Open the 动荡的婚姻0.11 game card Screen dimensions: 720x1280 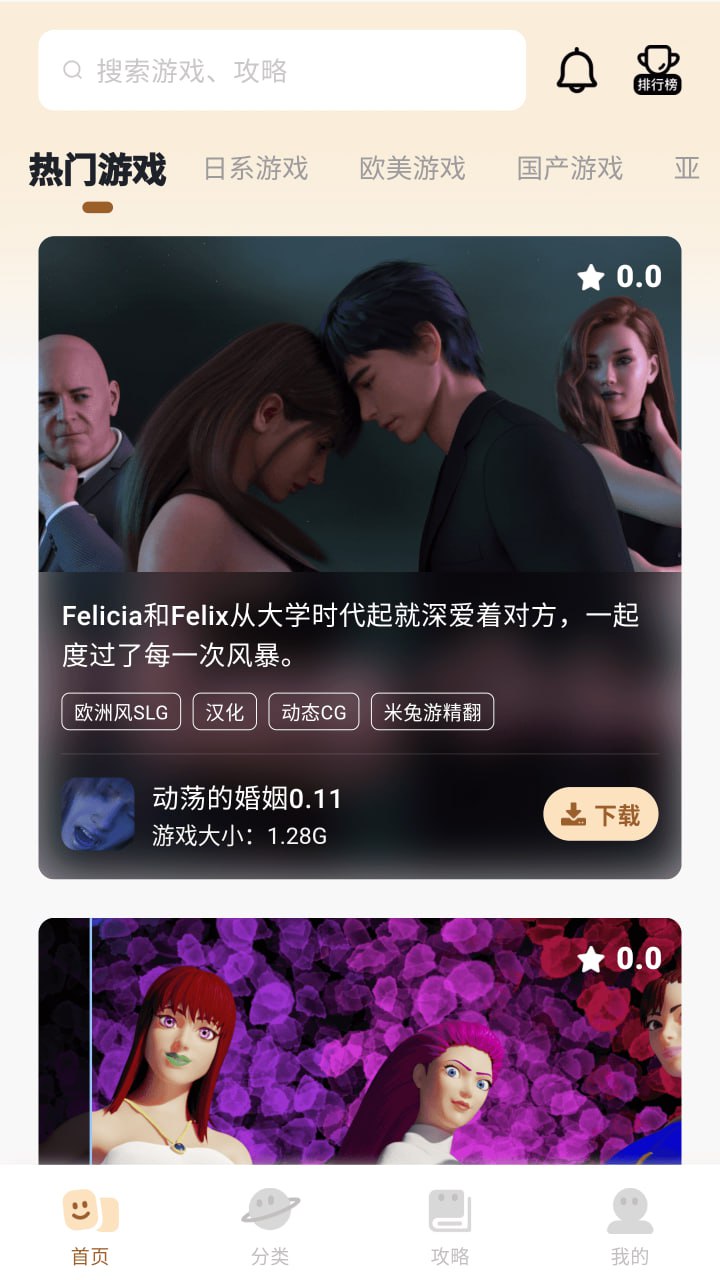tap(360, 420)
